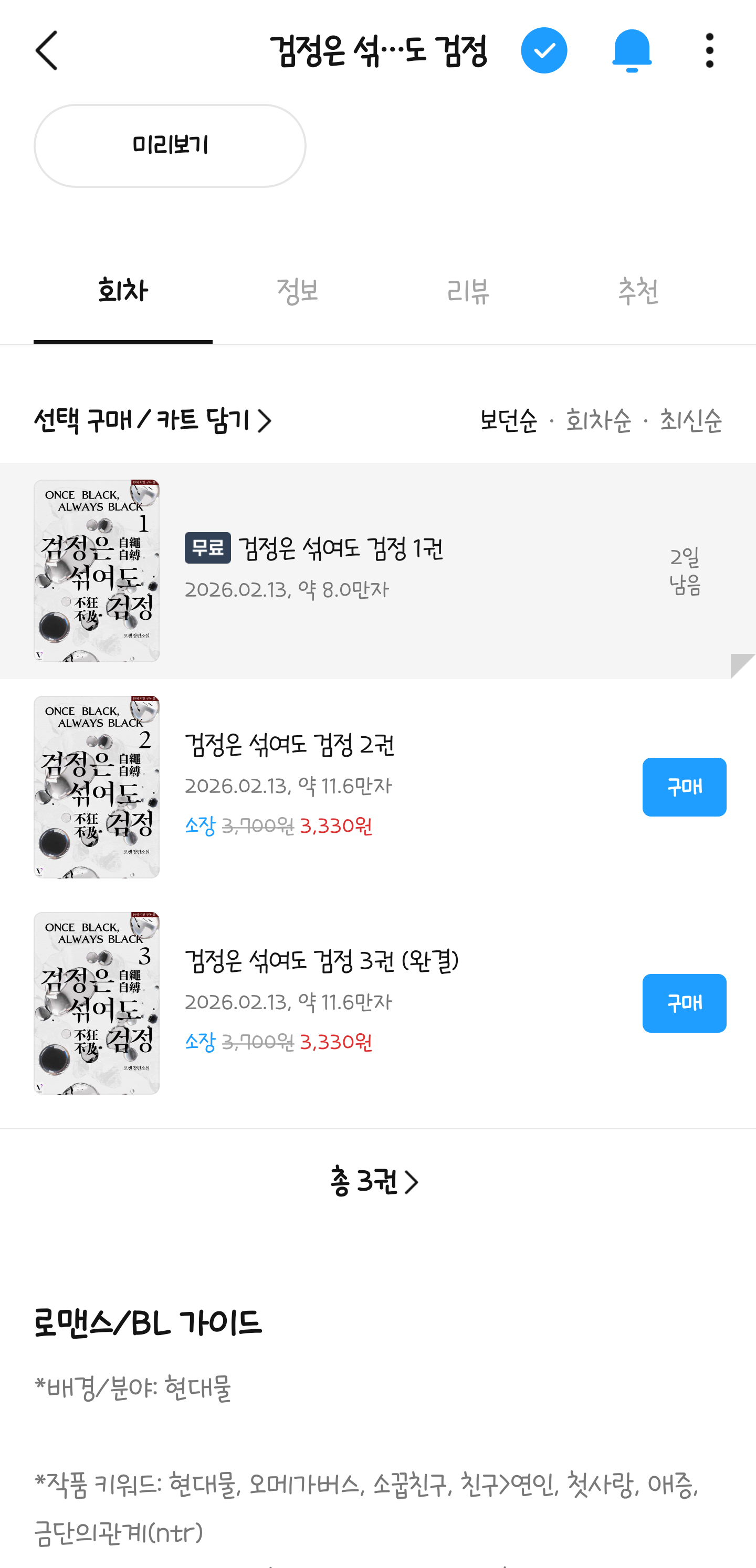Buy 검정은 섞여도 검정 2권 with 구매

pos(684,787)
